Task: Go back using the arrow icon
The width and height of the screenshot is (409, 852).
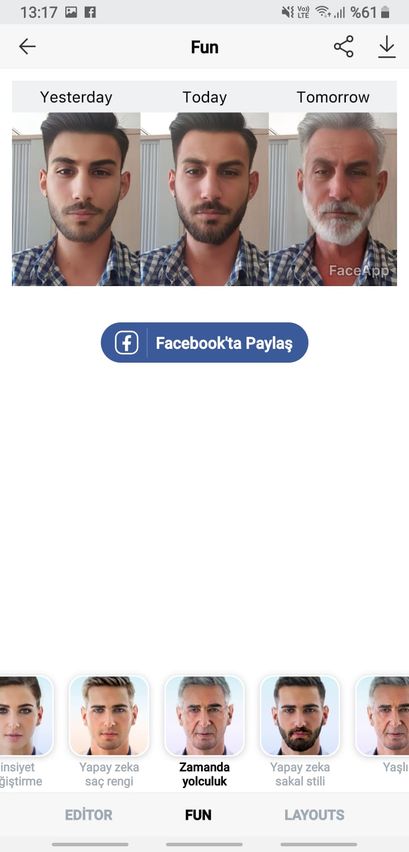Action: click(x=27, y=47)
